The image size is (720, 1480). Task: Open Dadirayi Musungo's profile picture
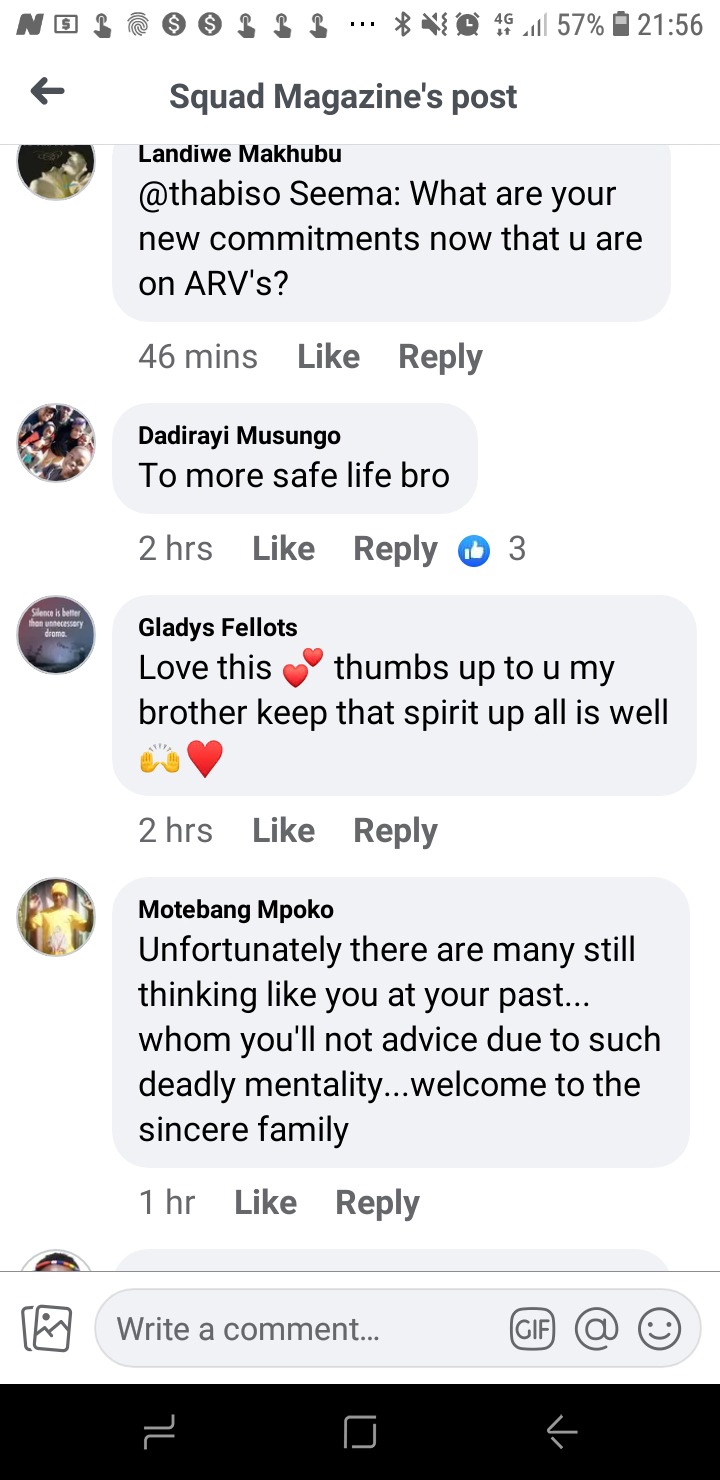point(56,443)
